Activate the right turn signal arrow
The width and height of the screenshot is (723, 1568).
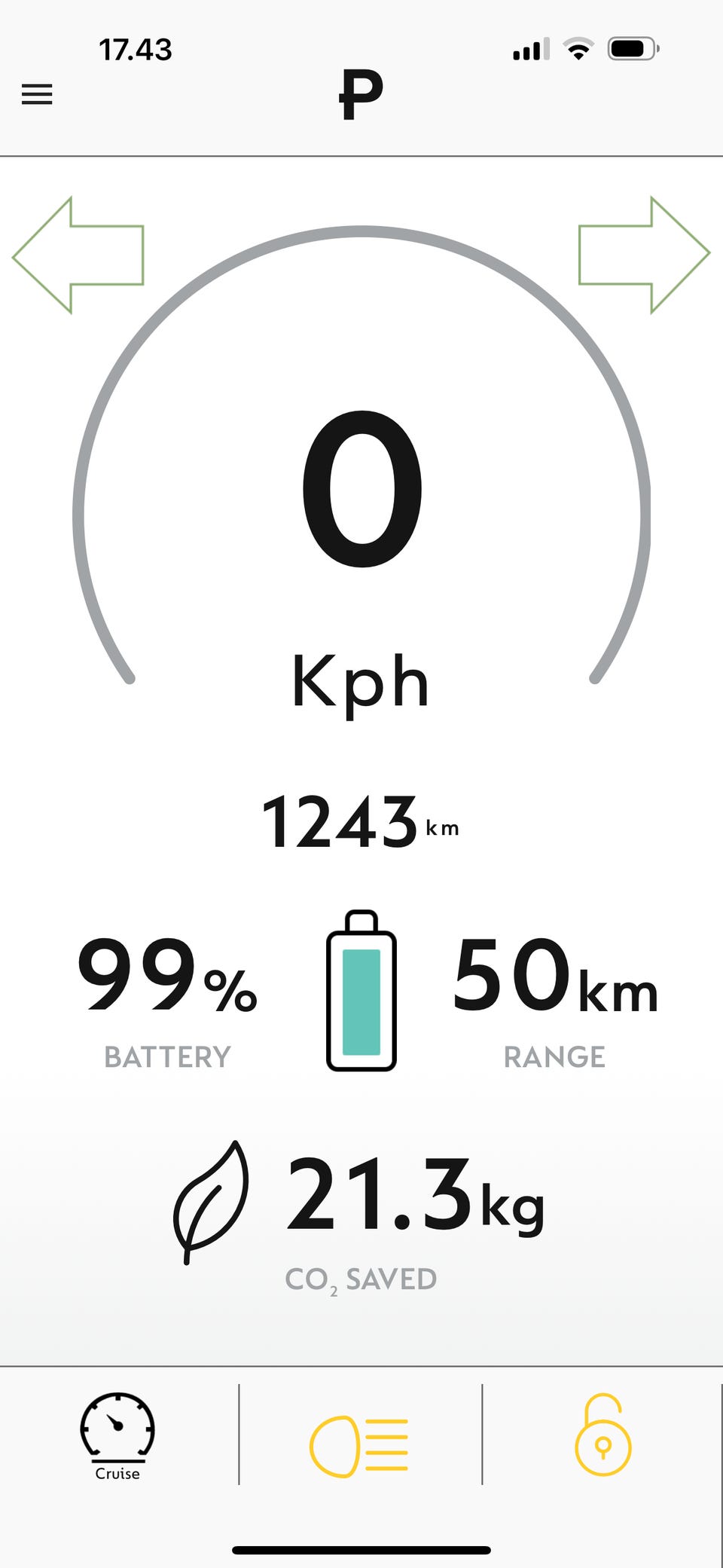644,255
